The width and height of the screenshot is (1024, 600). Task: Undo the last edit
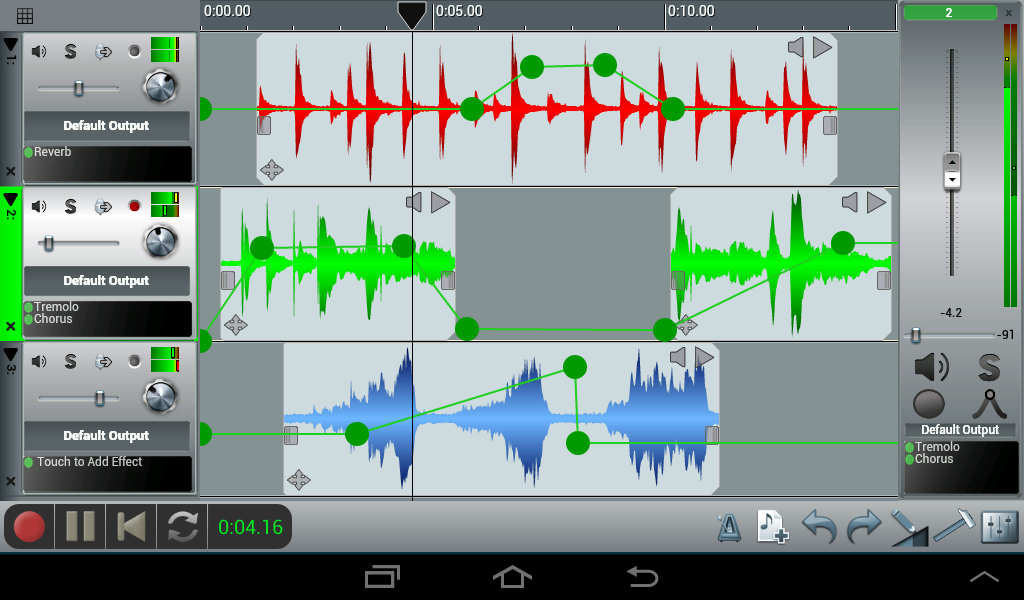pyautogui.click(x=819, y=527)
